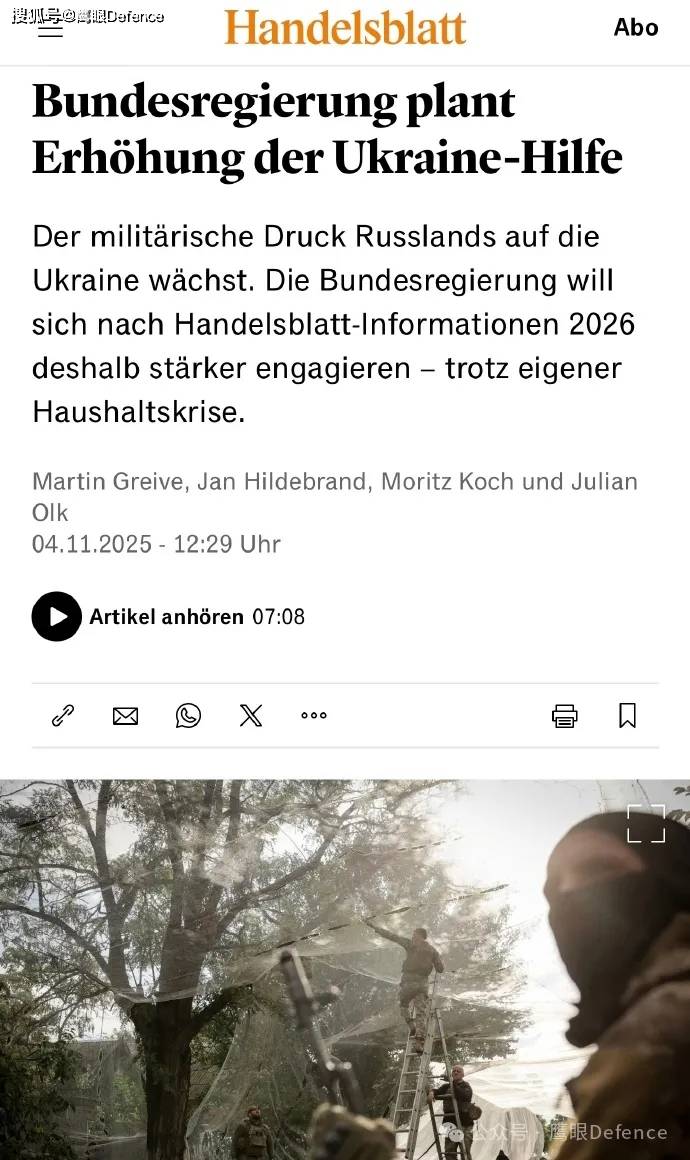The height and width of the screenshot is (1160, 690).
Task: Share the article on WhatsApp
Action: pyautogui.click(x=188, y=716)
